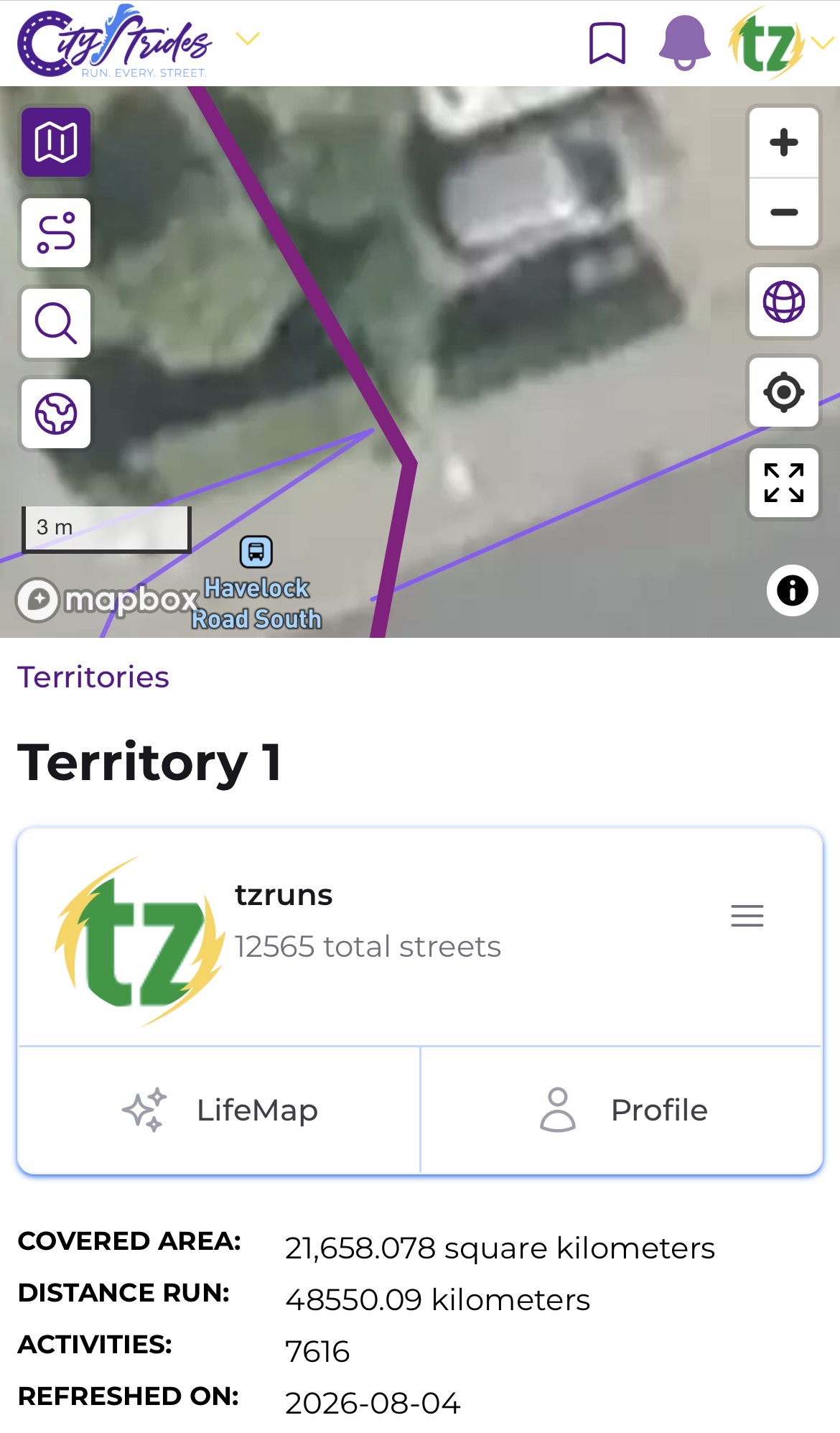The image size is (840, 1433).
Task: Expand the tz account dropdown
Action: point(823,43)
